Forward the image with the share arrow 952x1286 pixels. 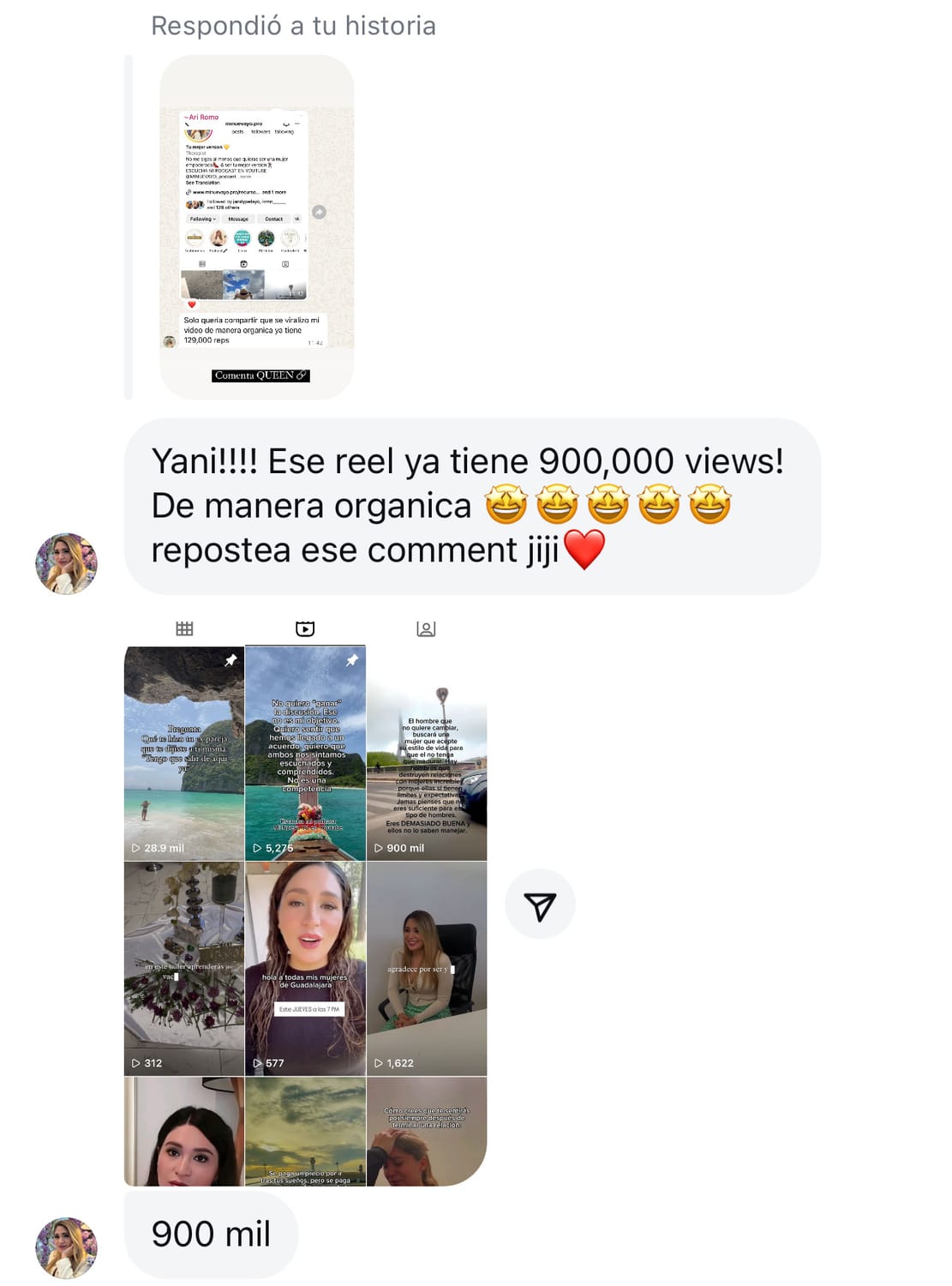click(539, 905)
